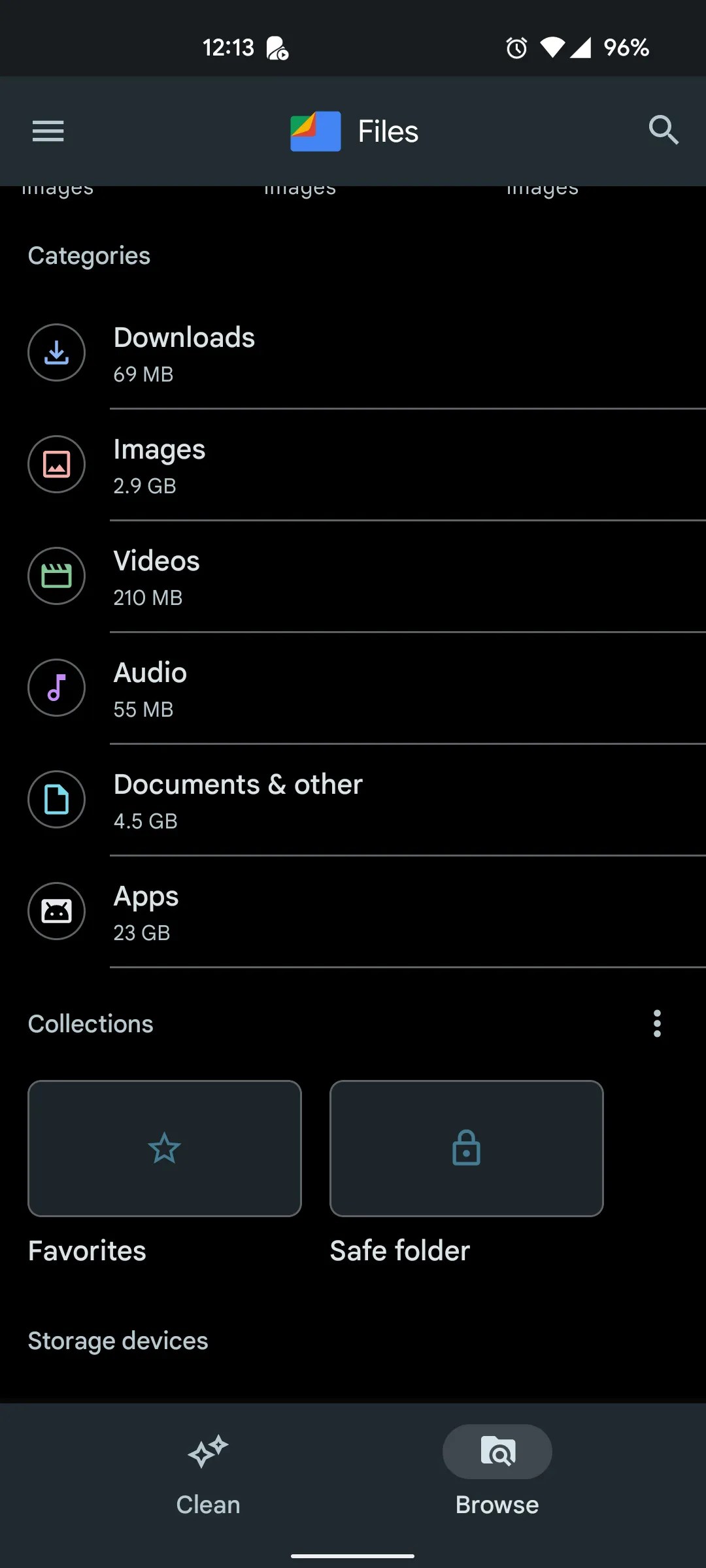Open the Safe folder
This screenshot has height=1568, width=706.
466,1149
